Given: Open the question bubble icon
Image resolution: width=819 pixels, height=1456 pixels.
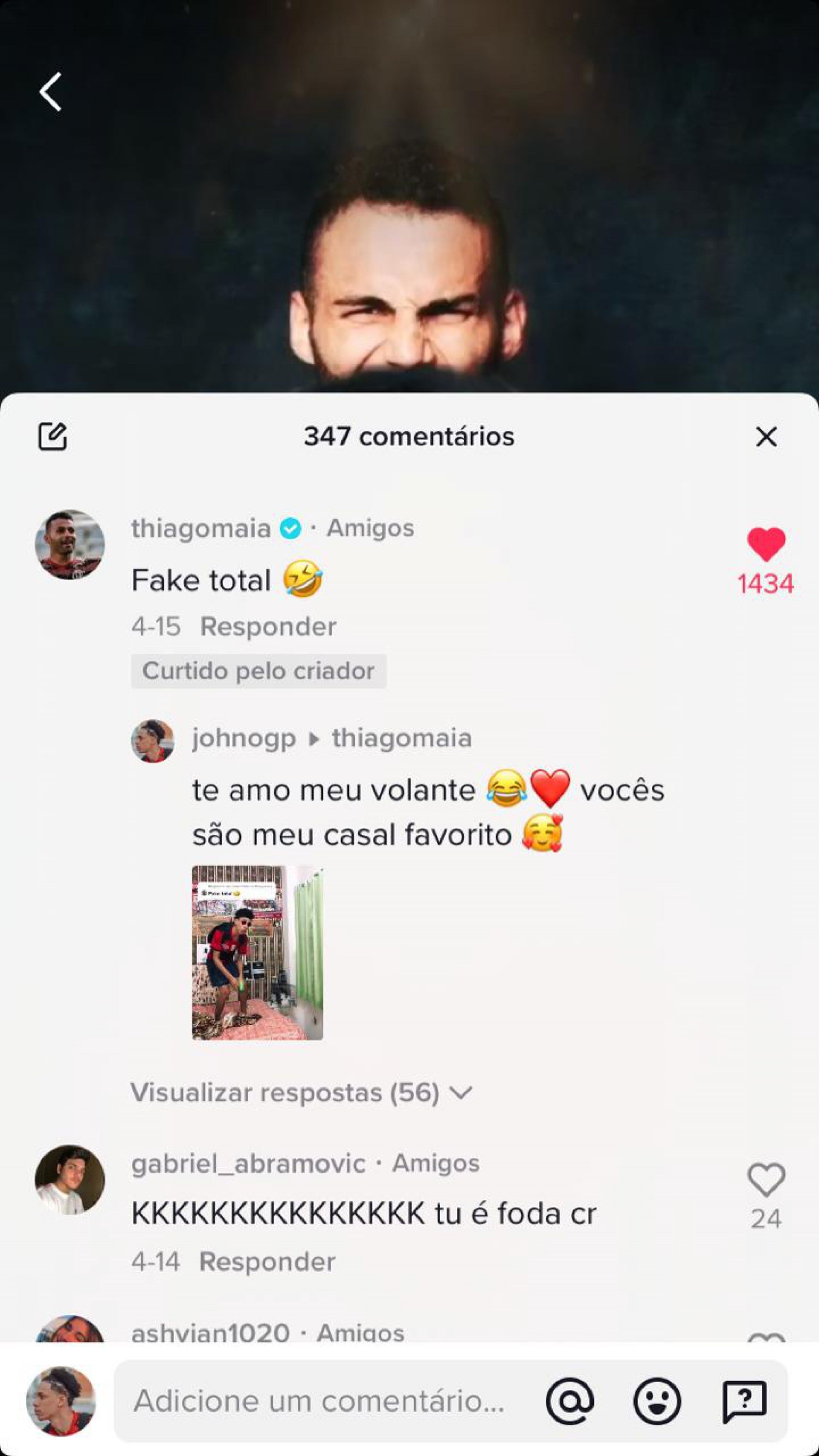Looking at the screenshot, I should 744,1401.
